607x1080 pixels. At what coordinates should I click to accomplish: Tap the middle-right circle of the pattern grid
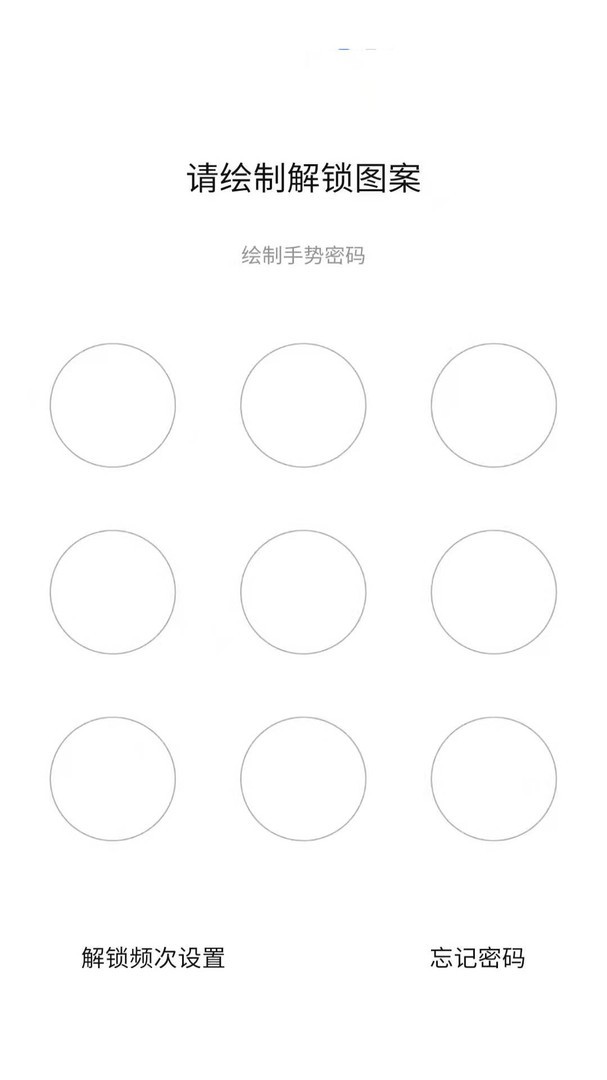coord(494,592)
